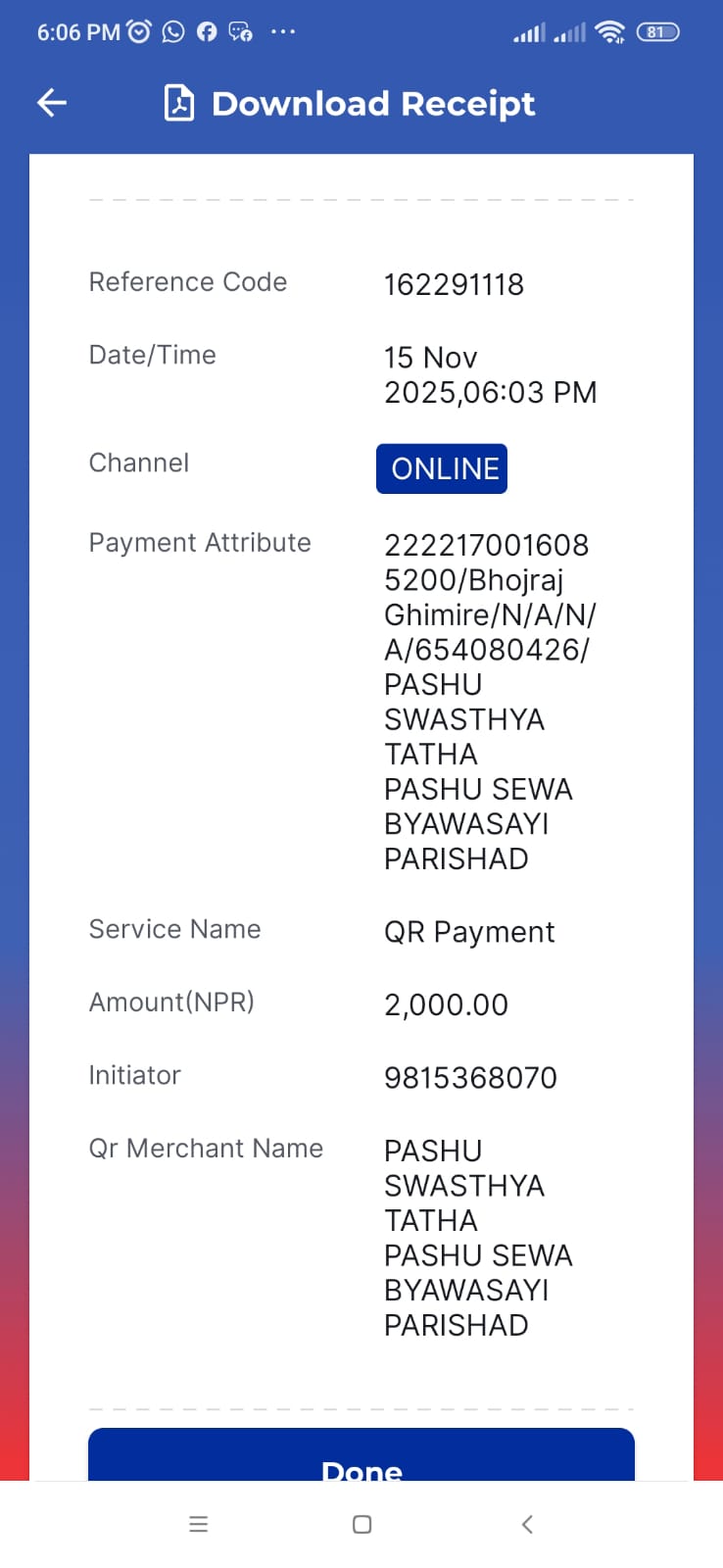Go to the home screen

click(361, 1524)
